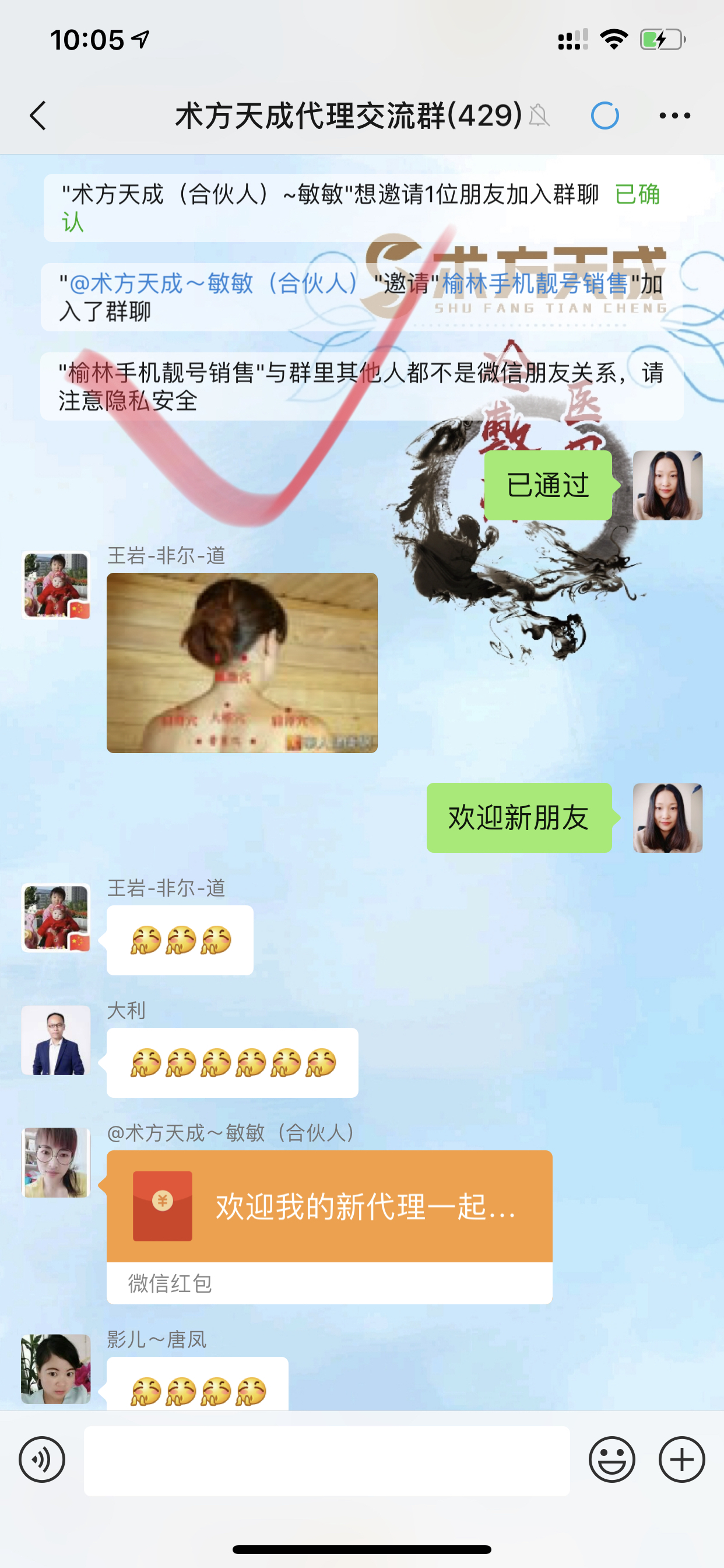Open 大利's profile avatar
Image resolution: width=724 pixels, height=1568 pixels.
[56, 1040]
